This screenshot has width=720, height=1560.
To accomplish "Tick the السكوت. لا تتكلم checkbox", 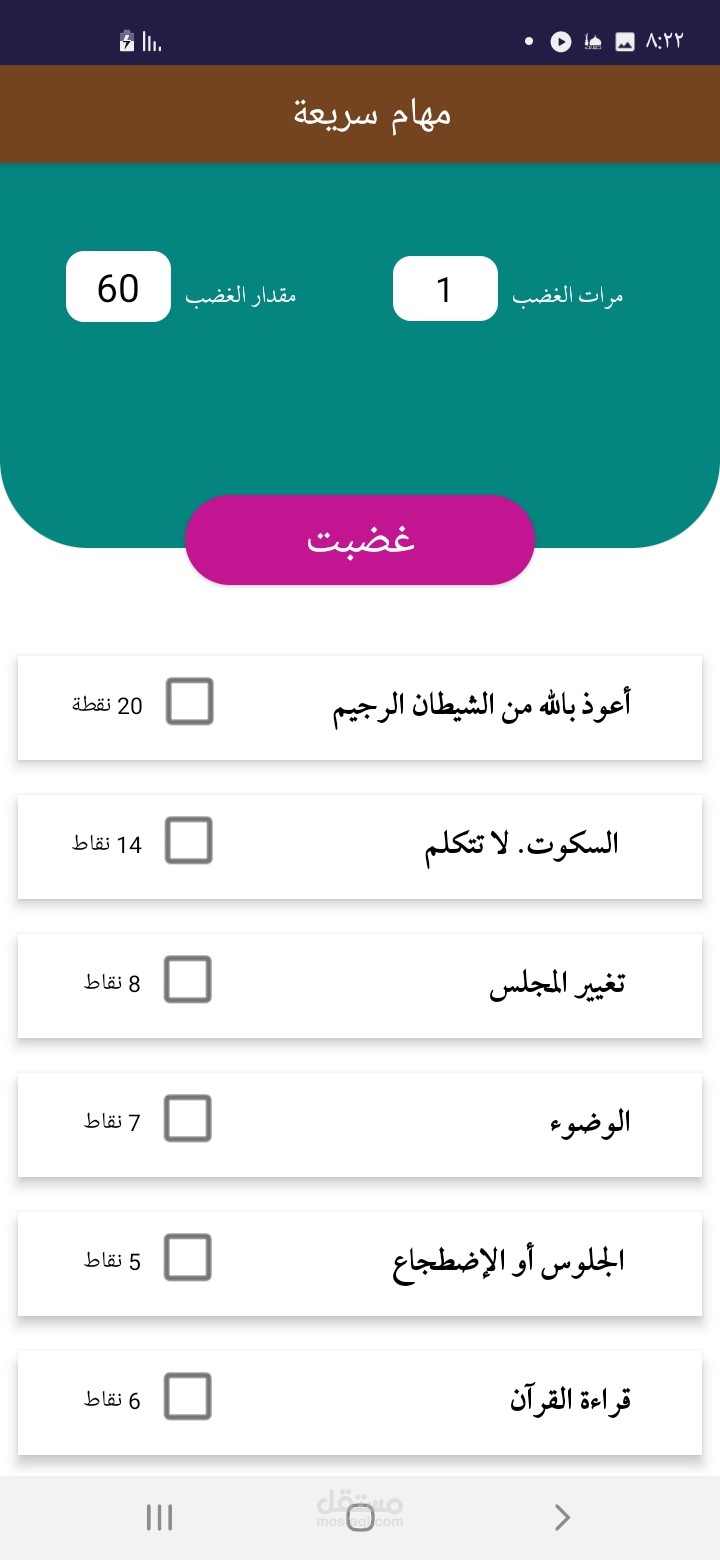I will [189, 840].
